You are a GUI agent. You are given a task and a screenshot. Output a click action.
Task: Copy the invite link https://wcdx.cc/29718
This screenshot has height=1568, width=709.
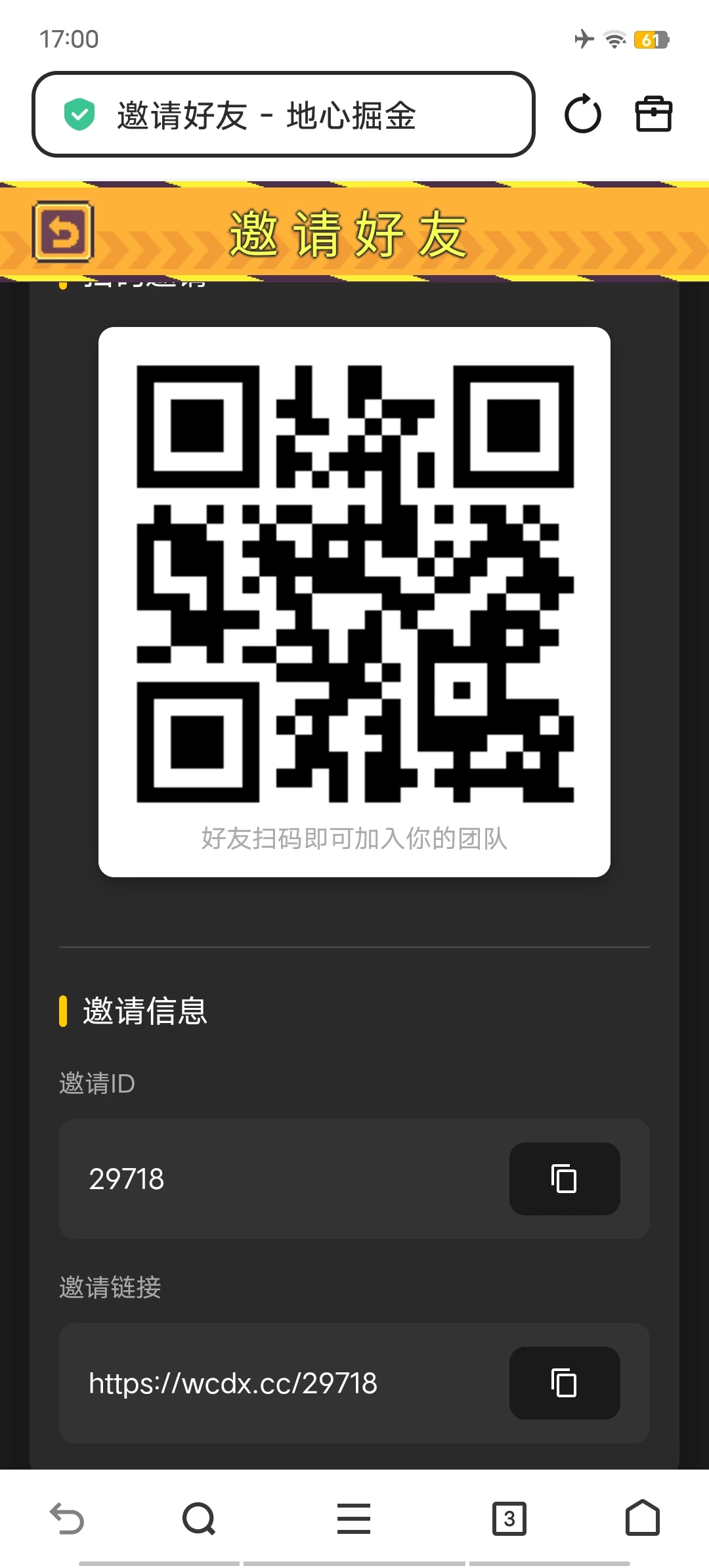pyautogui.click(x=564, y=1383)
